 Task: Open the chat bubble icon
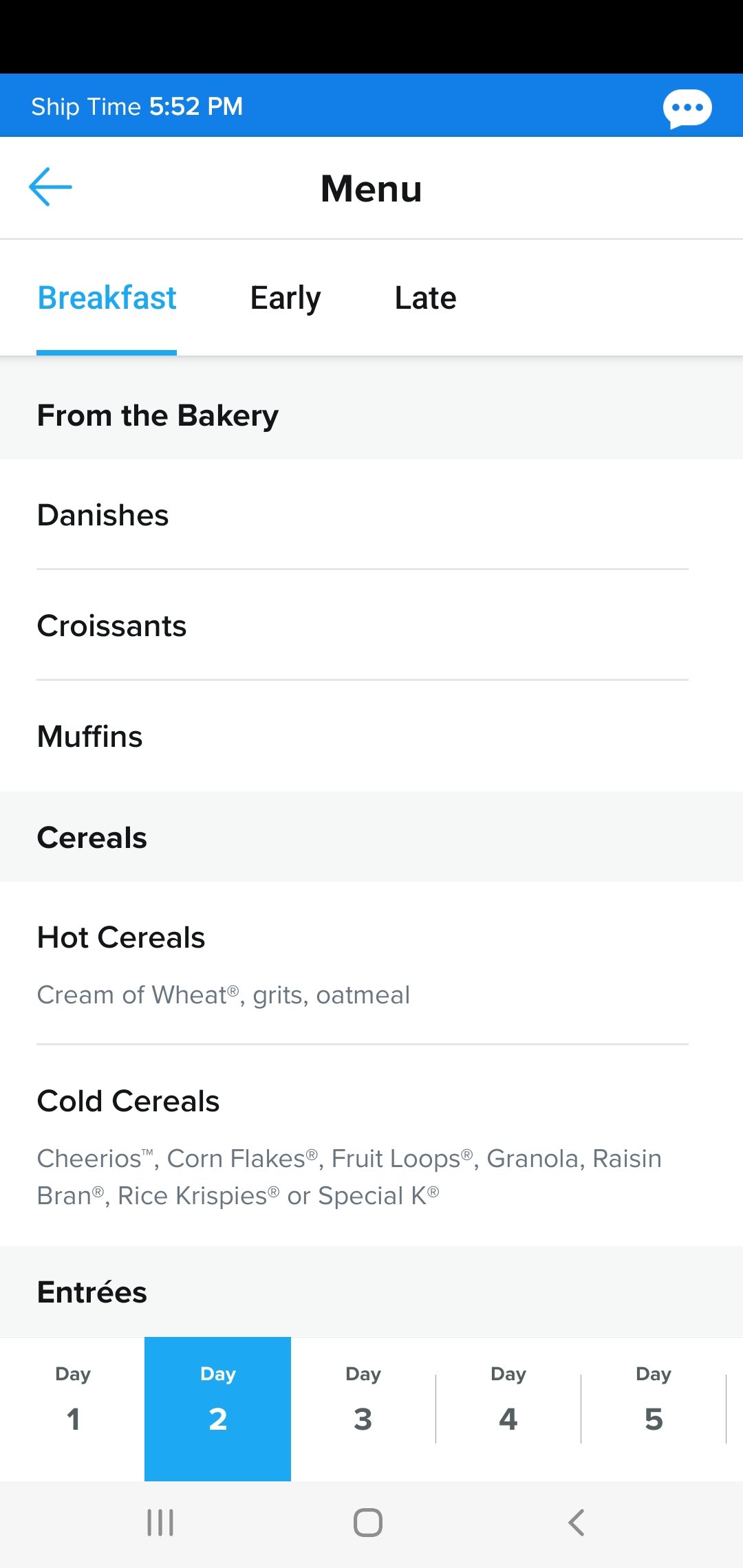pos(687,108)
